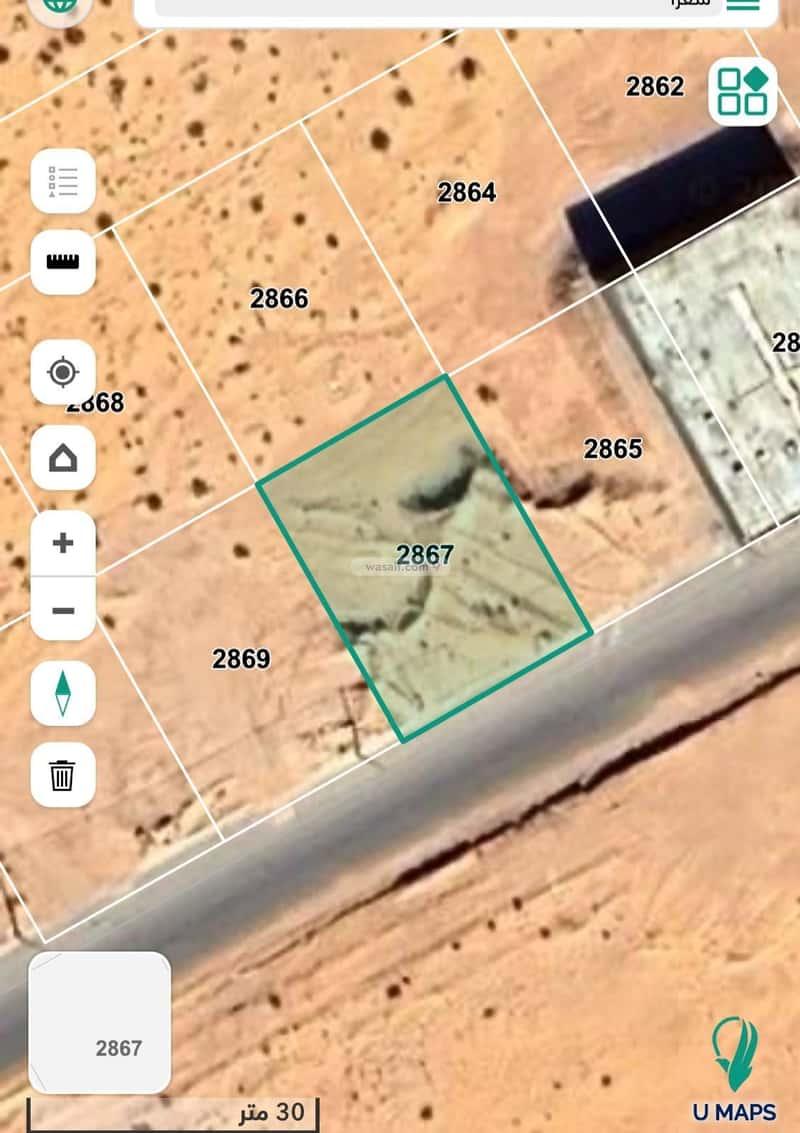Return to the home map extent
The height and width of the screenshot is (1133, 800).
tap(63, 458)
